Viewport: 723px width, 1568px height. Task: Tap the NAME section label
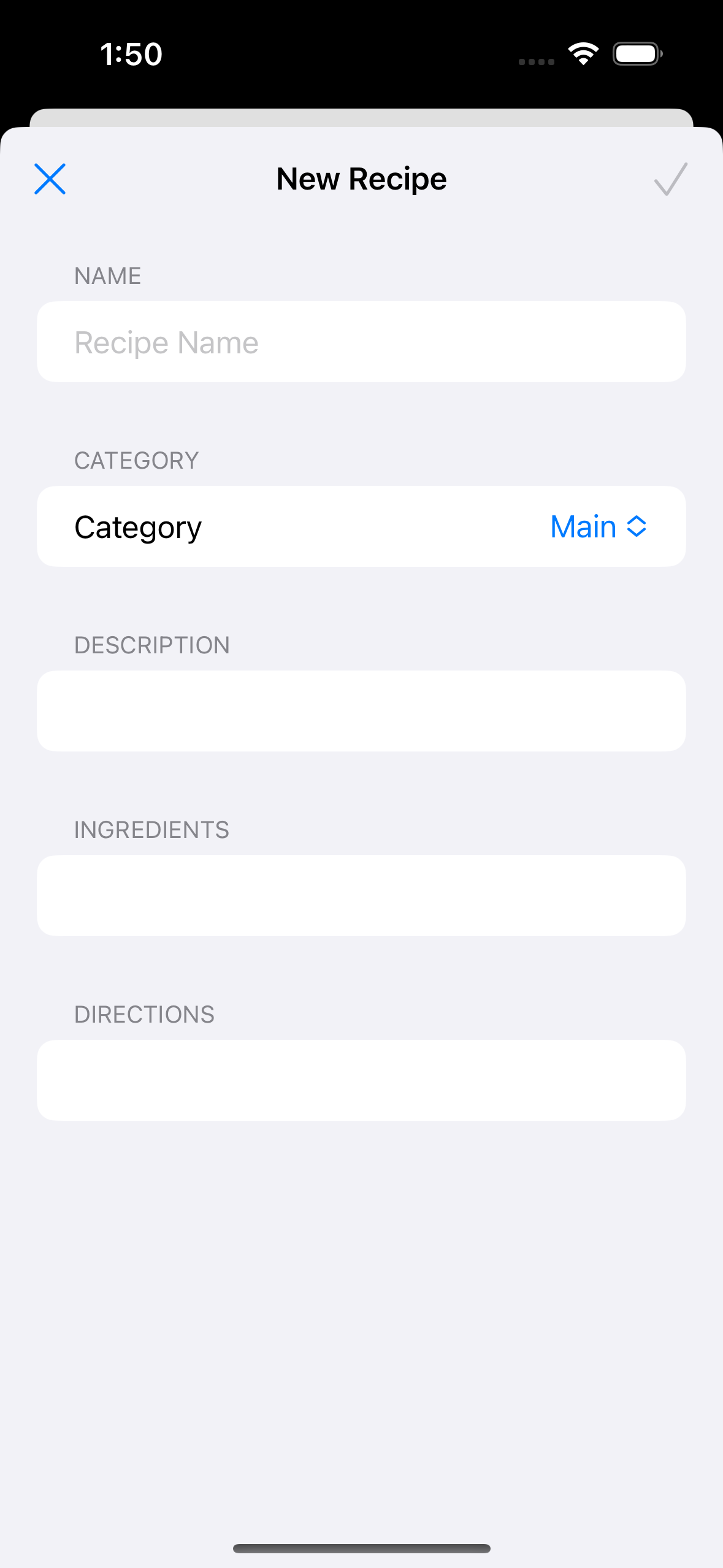point(107,275)
